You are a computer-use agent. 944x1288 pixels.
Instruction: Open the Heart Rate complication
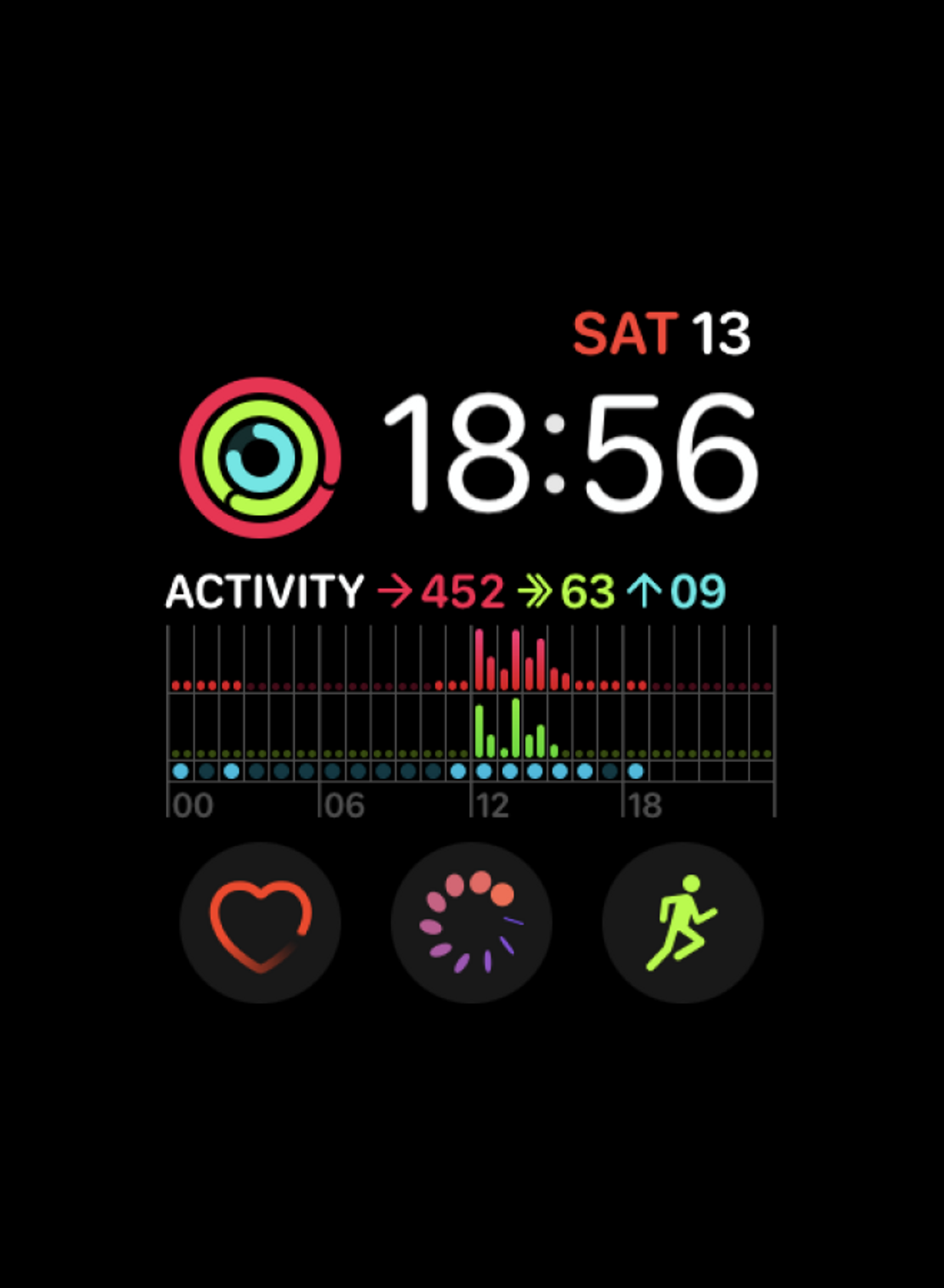[x=260, y=923]
